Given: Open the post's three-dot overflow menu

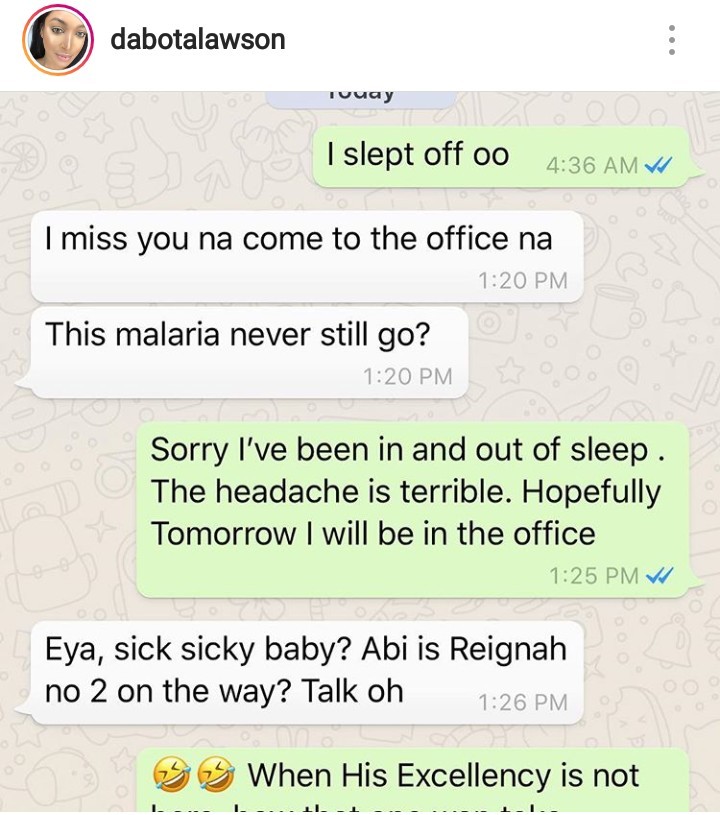Looking at the screenshot, I should click(672, 40).
